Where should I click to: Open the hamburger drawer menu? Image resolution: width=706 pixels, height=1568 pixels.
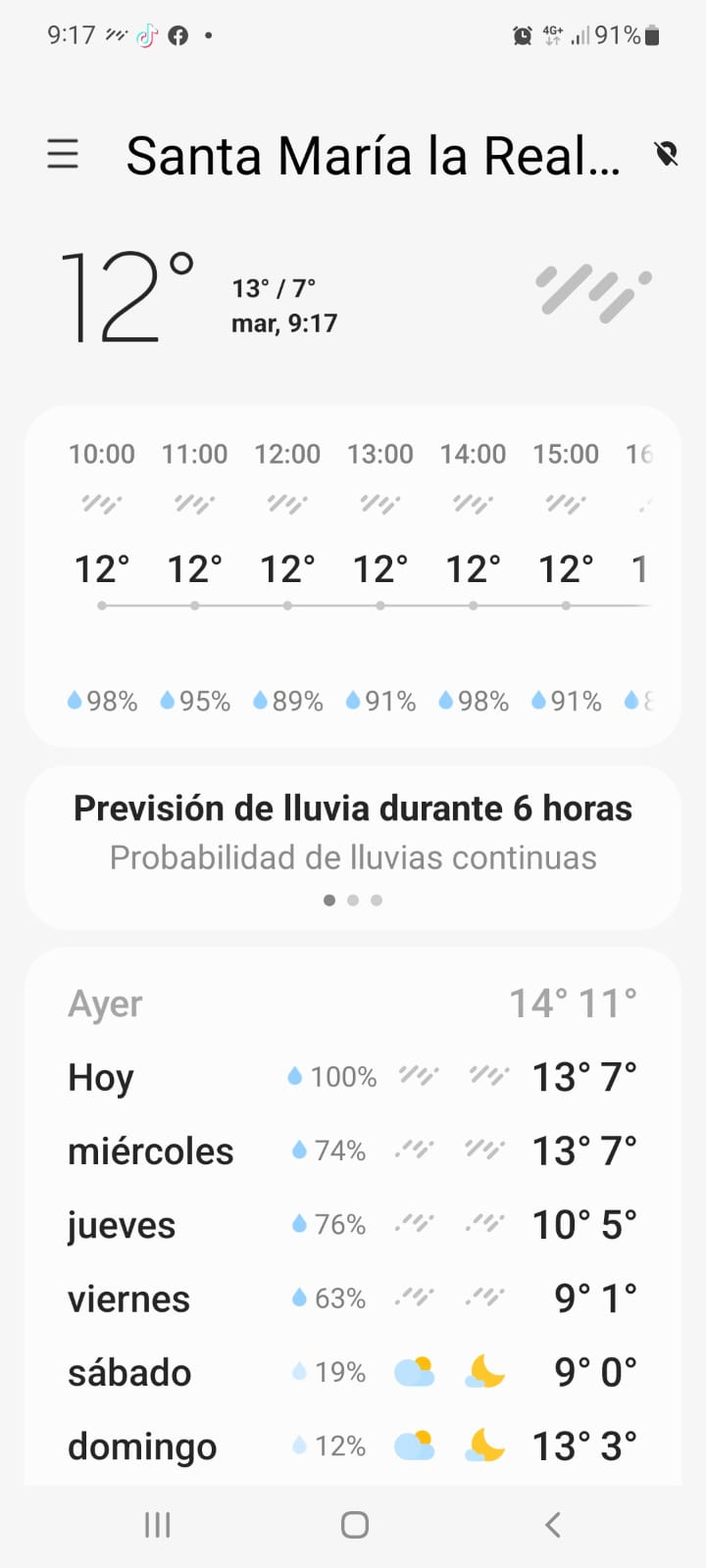pos(63,155)
